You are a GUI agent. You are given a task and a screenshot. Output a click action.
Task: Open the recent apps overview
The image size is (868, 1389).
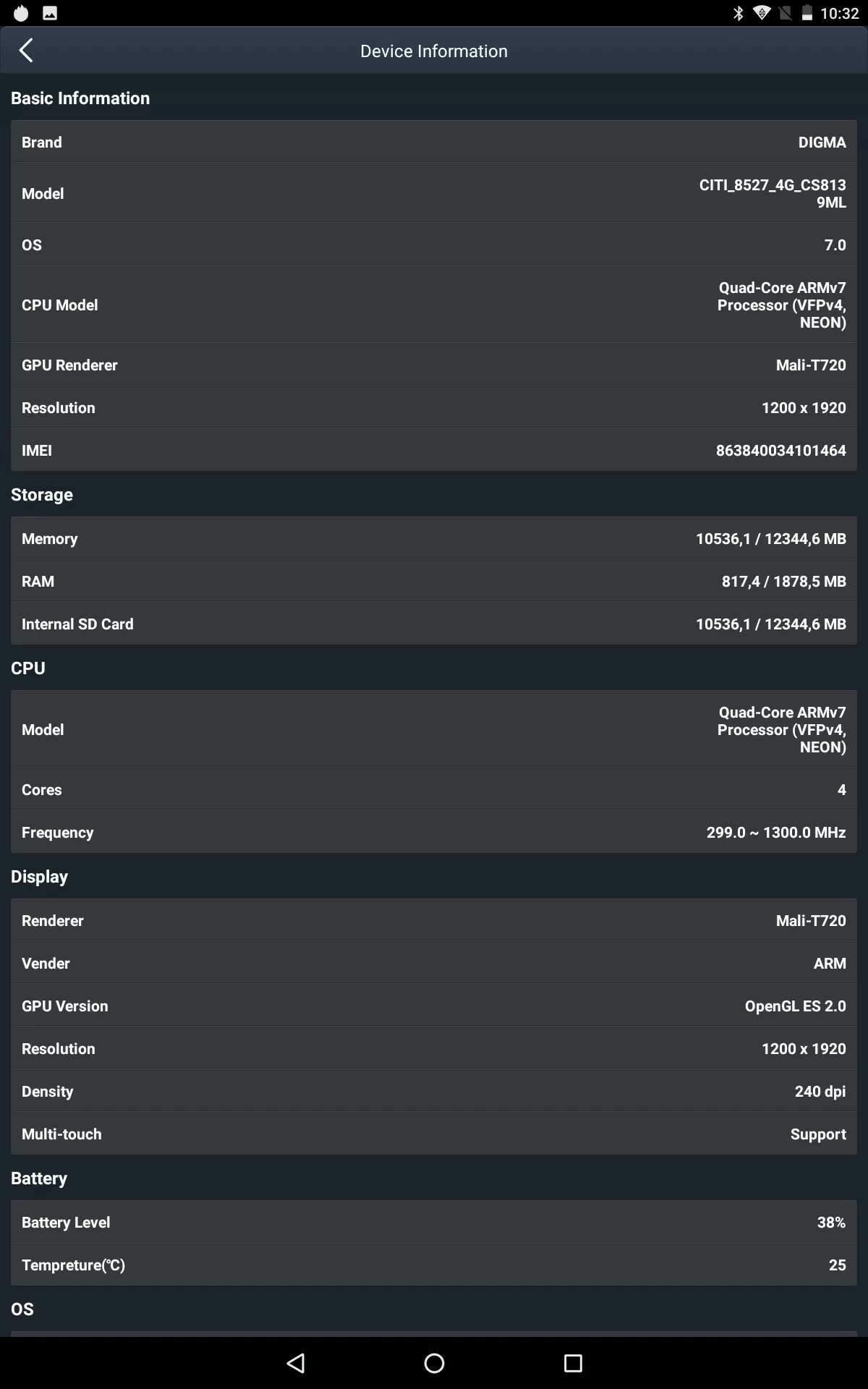click(x=573, y=1363)
